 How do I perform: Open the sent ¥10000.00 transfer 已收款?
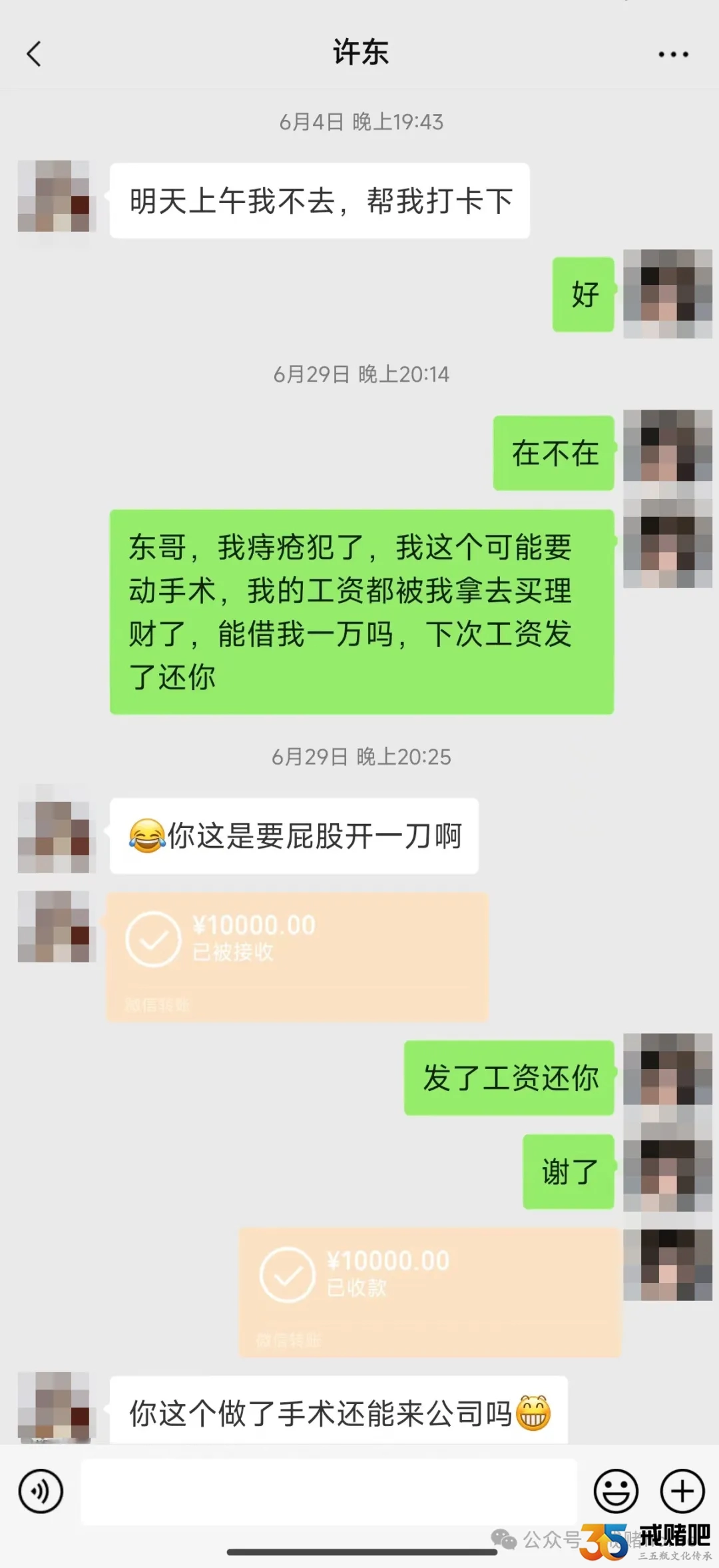click(x=429, y=1292)
